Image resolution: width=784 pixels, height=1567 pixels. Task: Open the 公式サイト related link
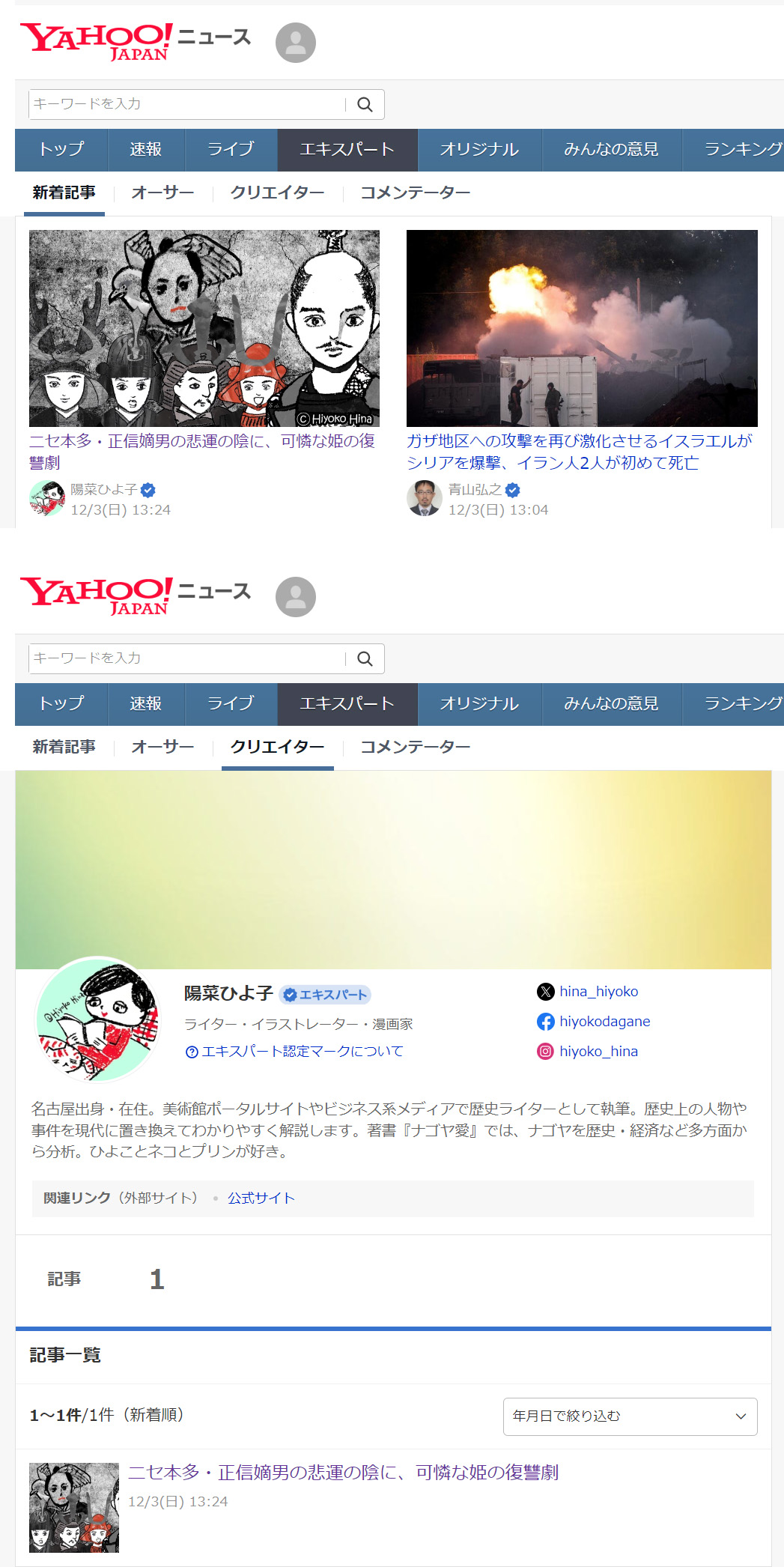(x=261, y=1198)
